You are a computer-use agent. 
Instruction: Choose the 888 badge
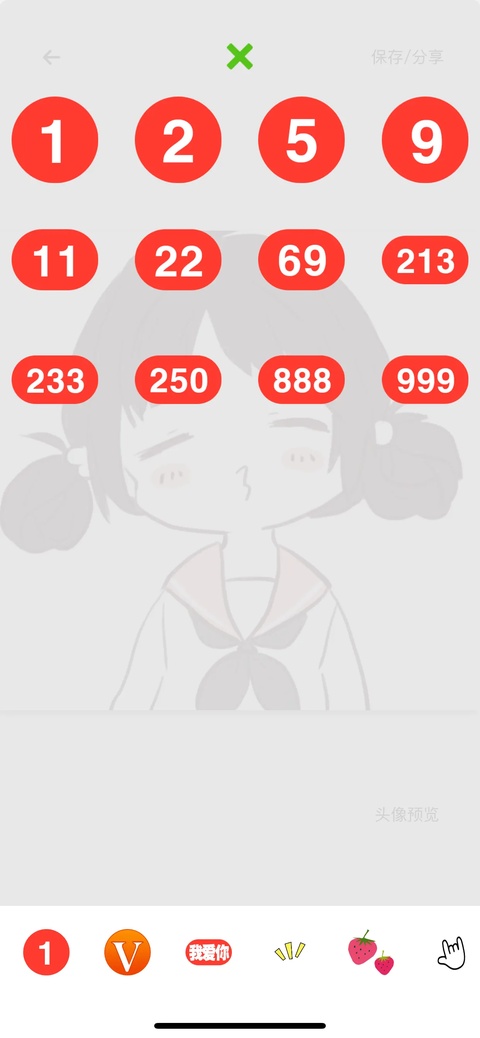coord(301,379)
